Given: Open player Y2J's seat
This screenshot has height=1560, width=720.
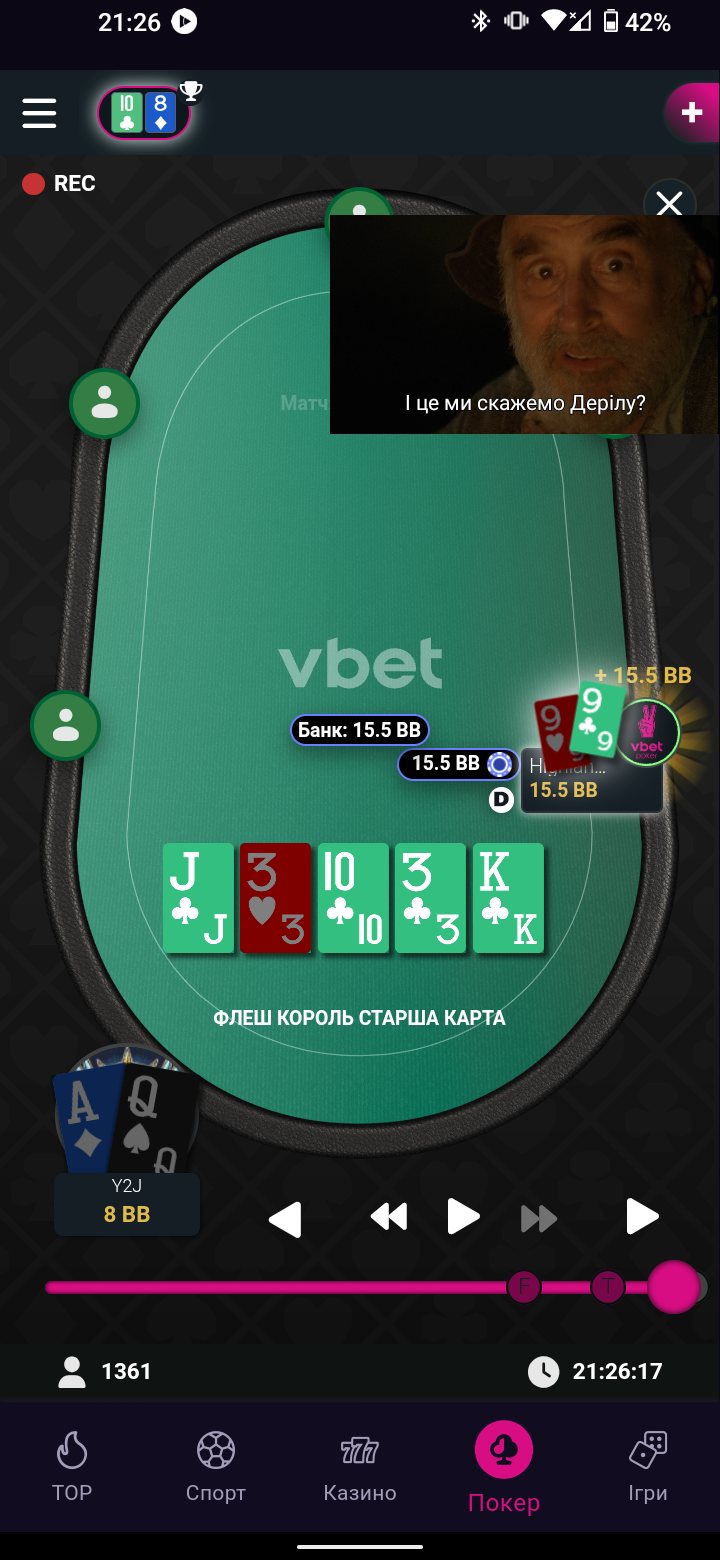Looking at the screenshot, I should click(127, 1204).
